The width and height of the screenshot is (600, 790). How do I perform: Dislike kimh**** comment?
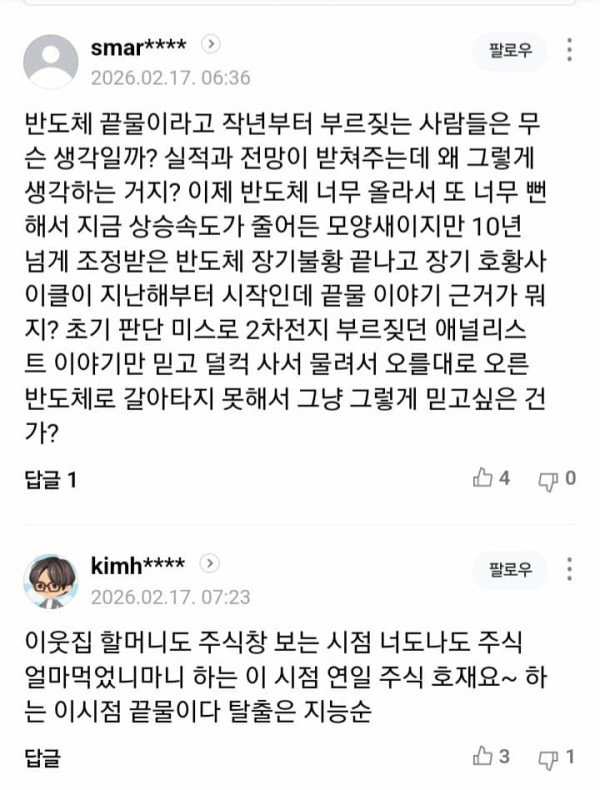pos(556,756)
